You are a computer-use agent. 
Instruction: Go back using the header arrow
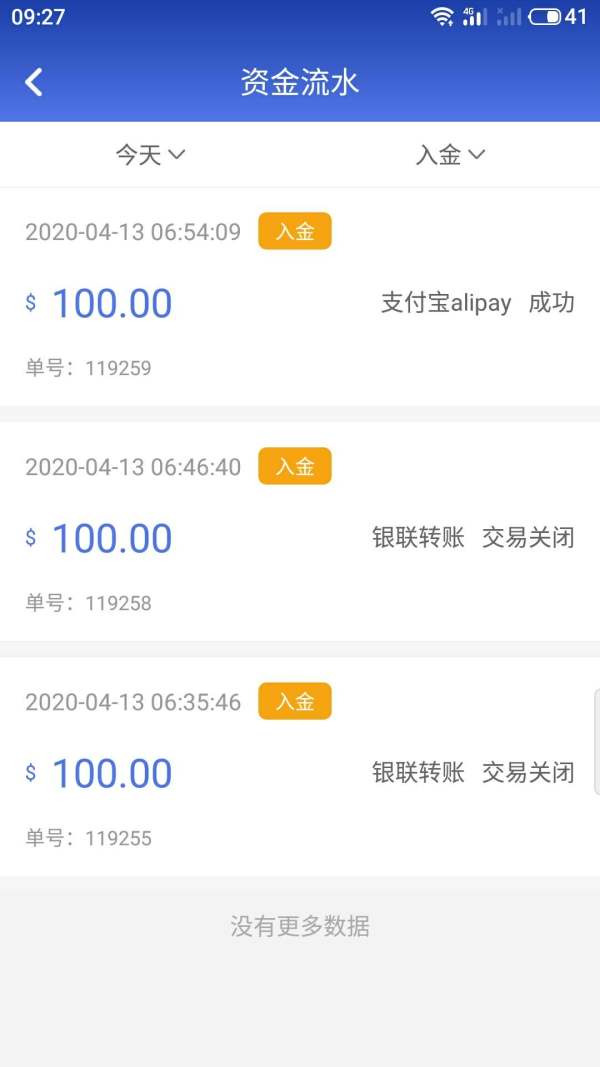click(33, 82)
